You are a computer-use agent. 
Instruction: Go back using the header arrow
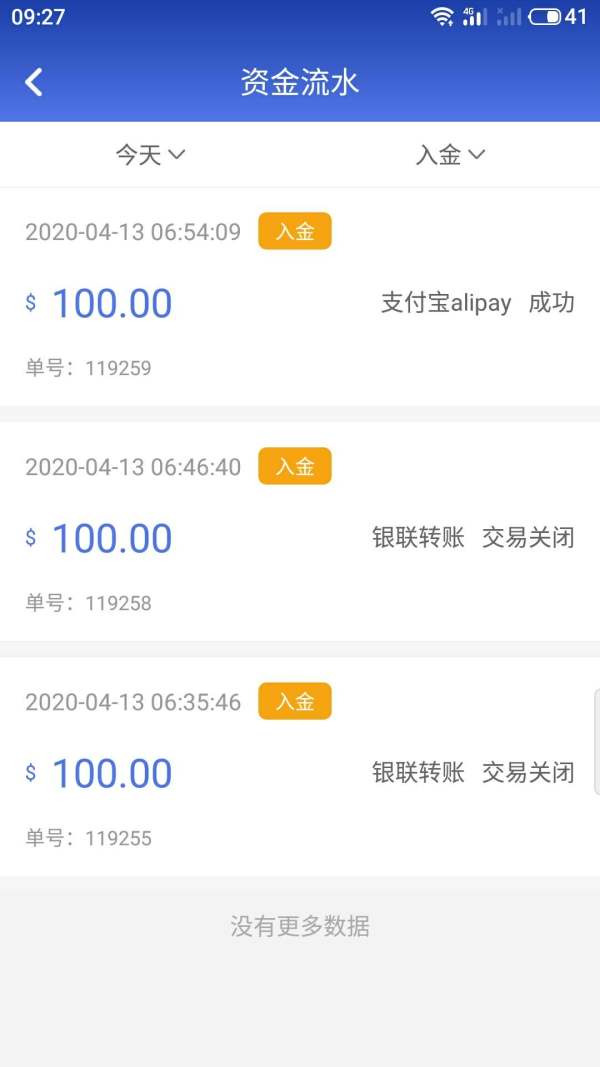click(33, 82)
